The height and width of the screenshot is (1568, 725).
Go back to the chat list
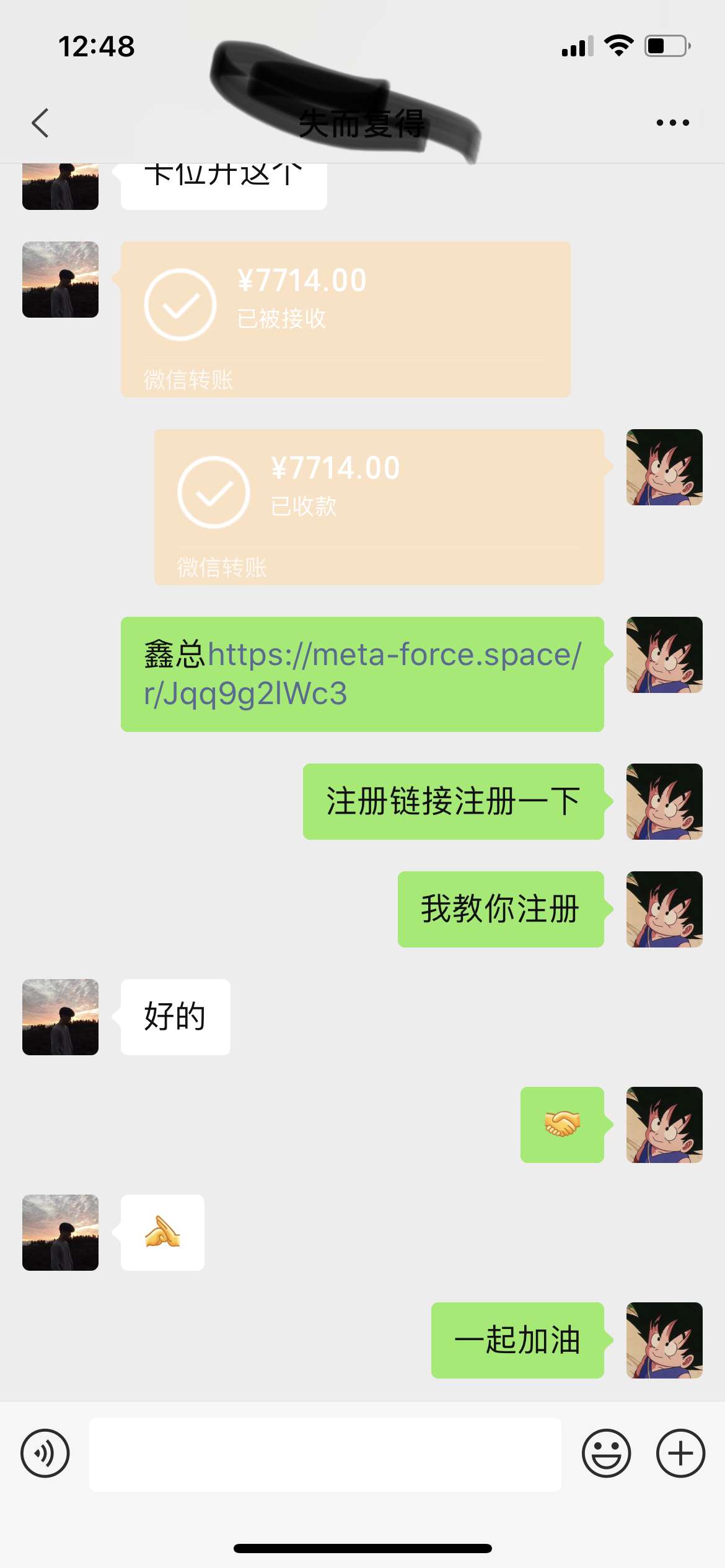[x=40, y=123]
